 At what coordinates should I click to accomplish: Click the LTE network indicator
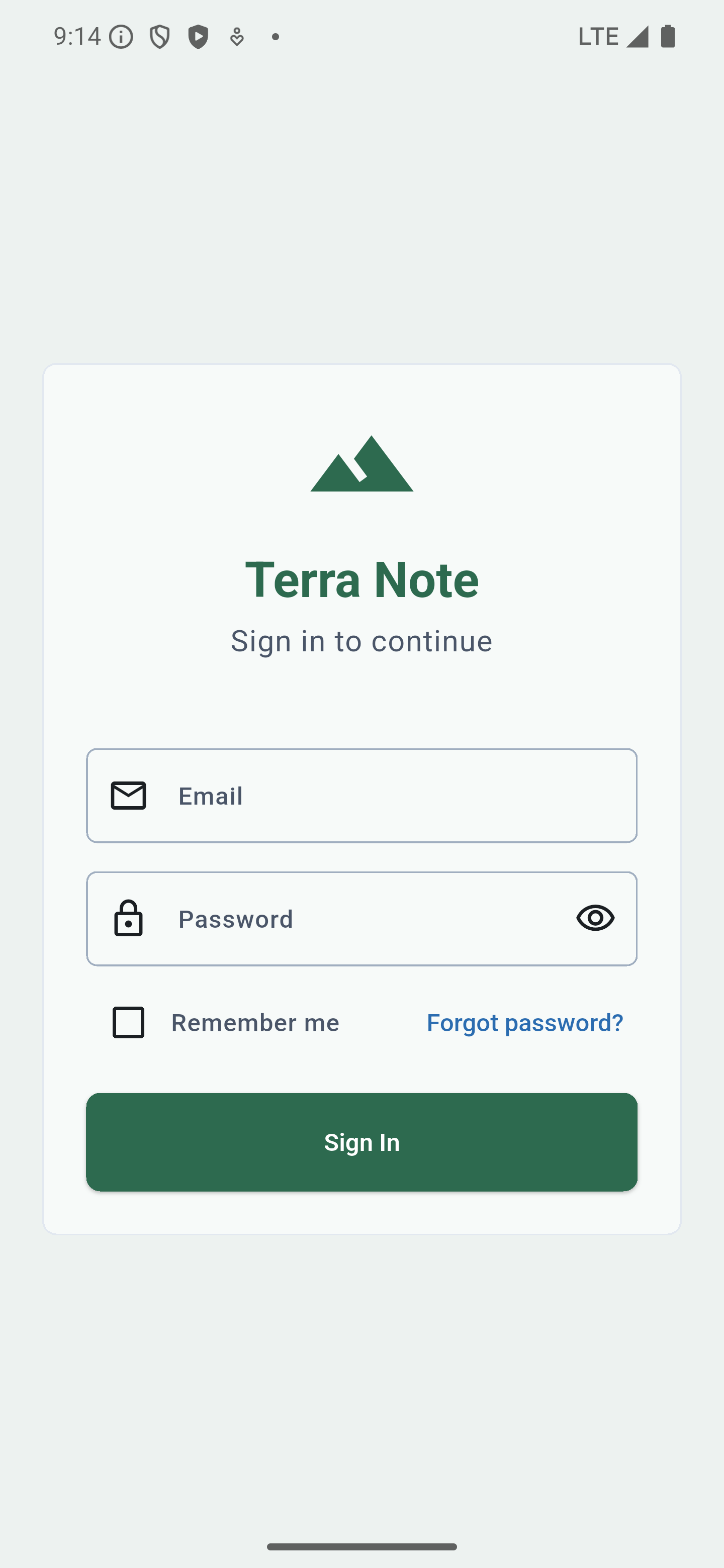pos(599,37)
